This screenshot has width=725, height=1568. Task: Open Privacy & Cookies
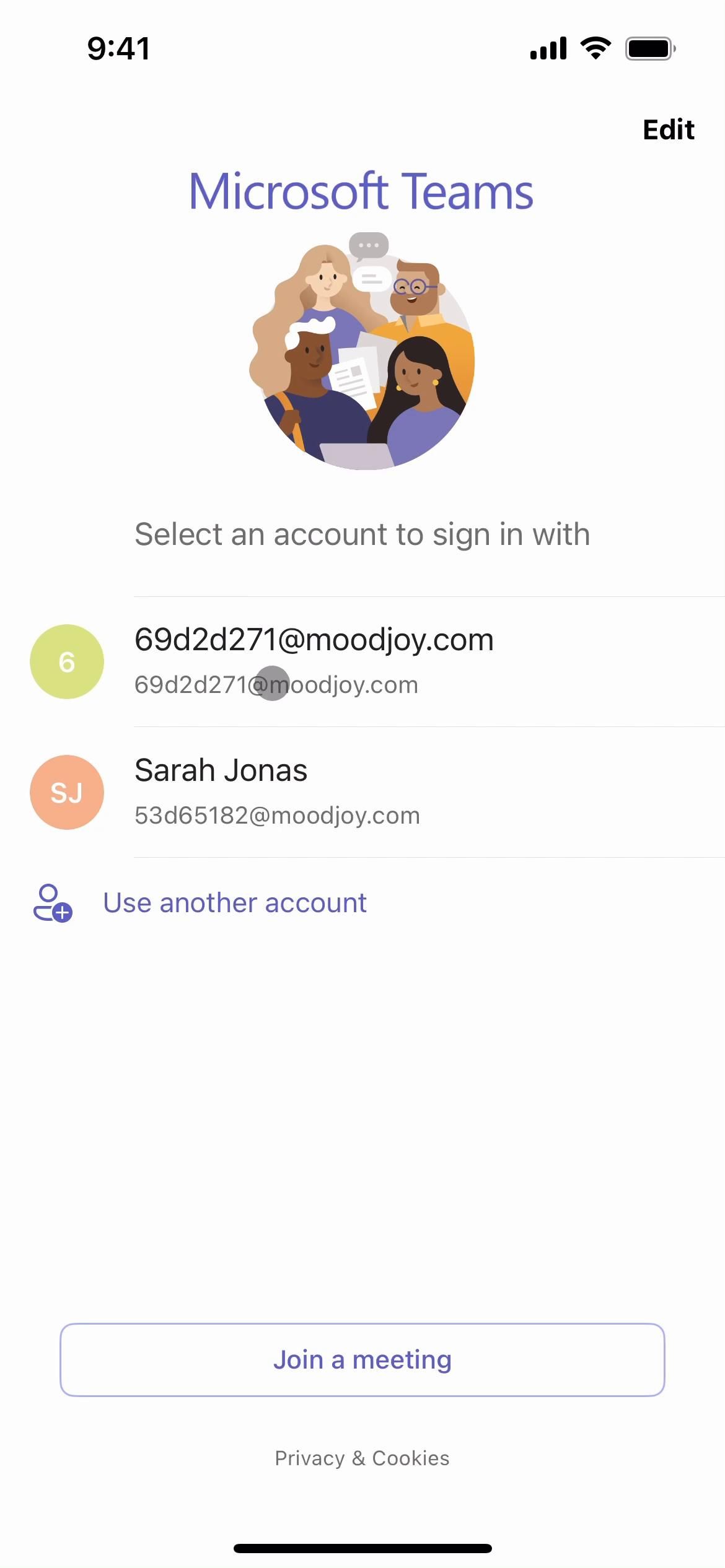tap(362, 1458)
